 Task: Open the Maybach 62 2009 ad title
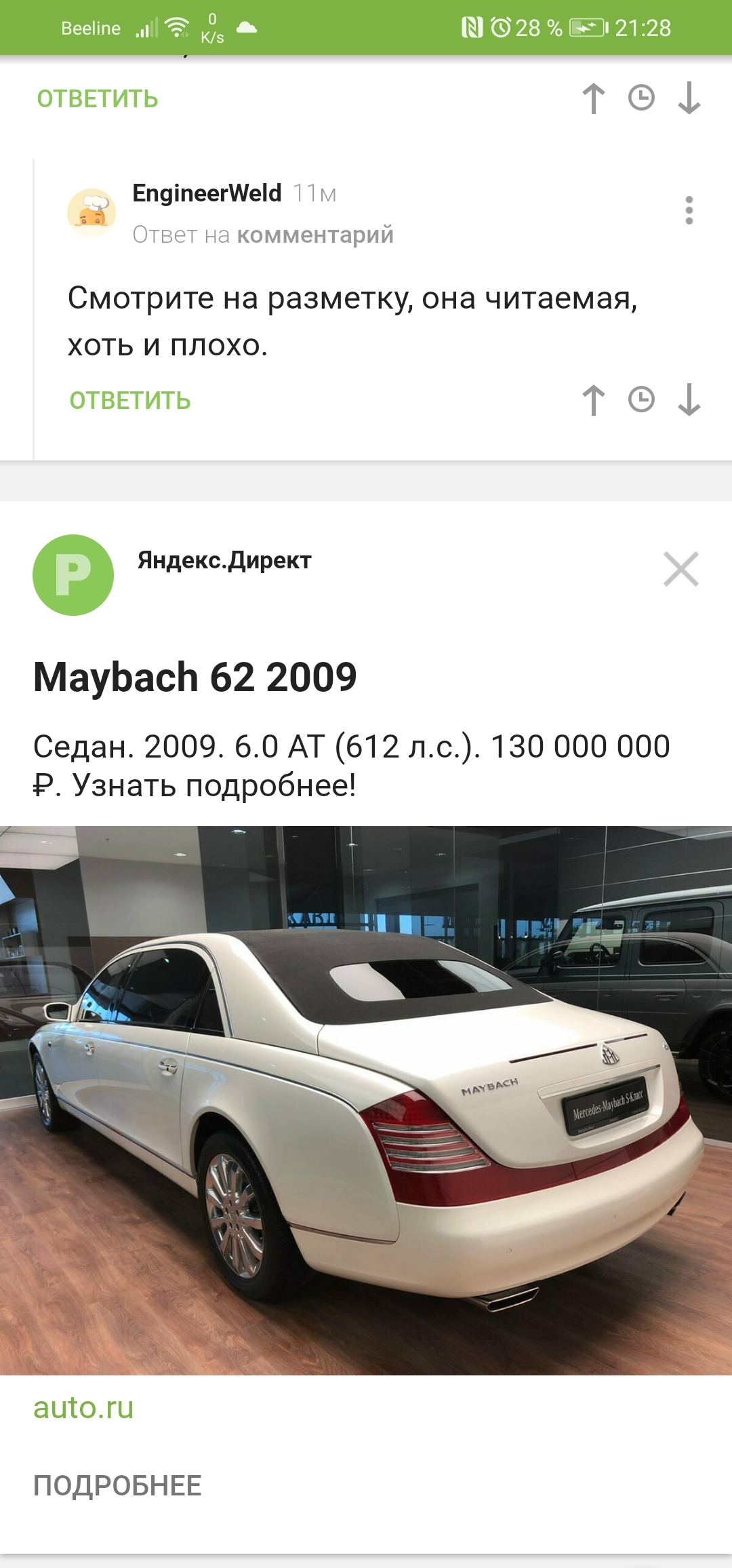pyautogui.click(x=195, y=677)
